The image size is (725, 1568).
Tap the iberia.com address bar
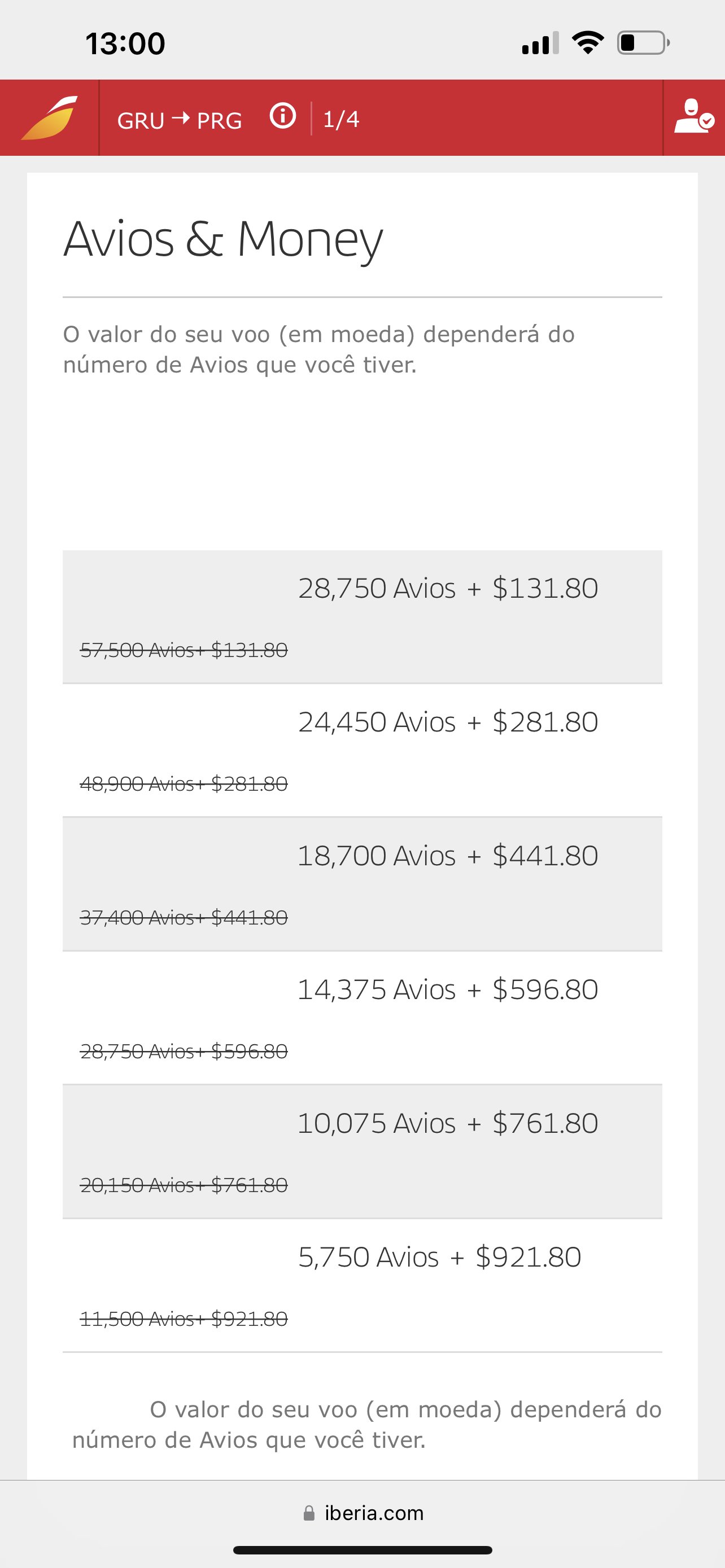pos(363,1513)
